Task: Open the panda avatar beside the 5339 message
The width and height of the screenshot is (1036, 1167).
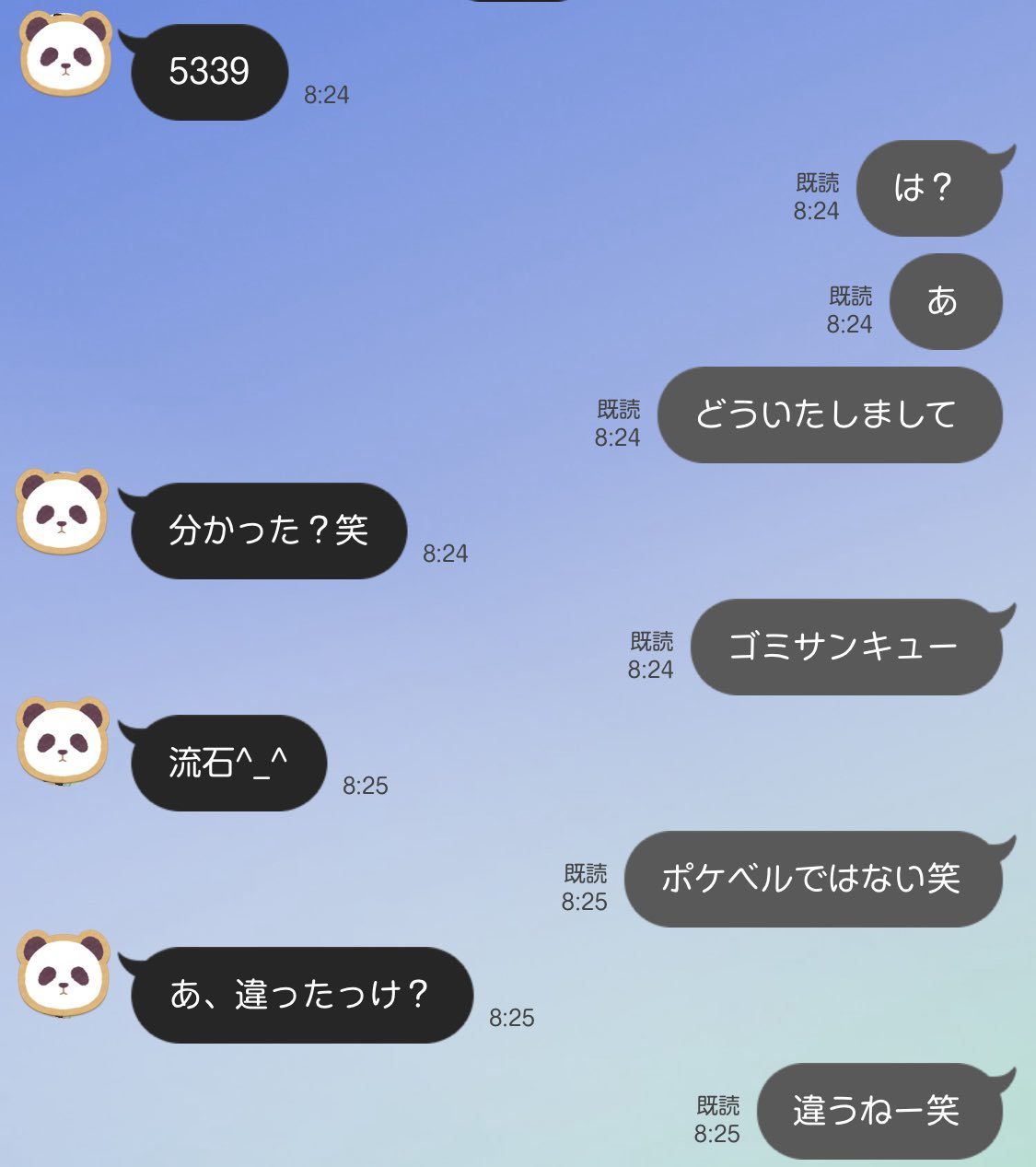Action: [x=64, y=53]
